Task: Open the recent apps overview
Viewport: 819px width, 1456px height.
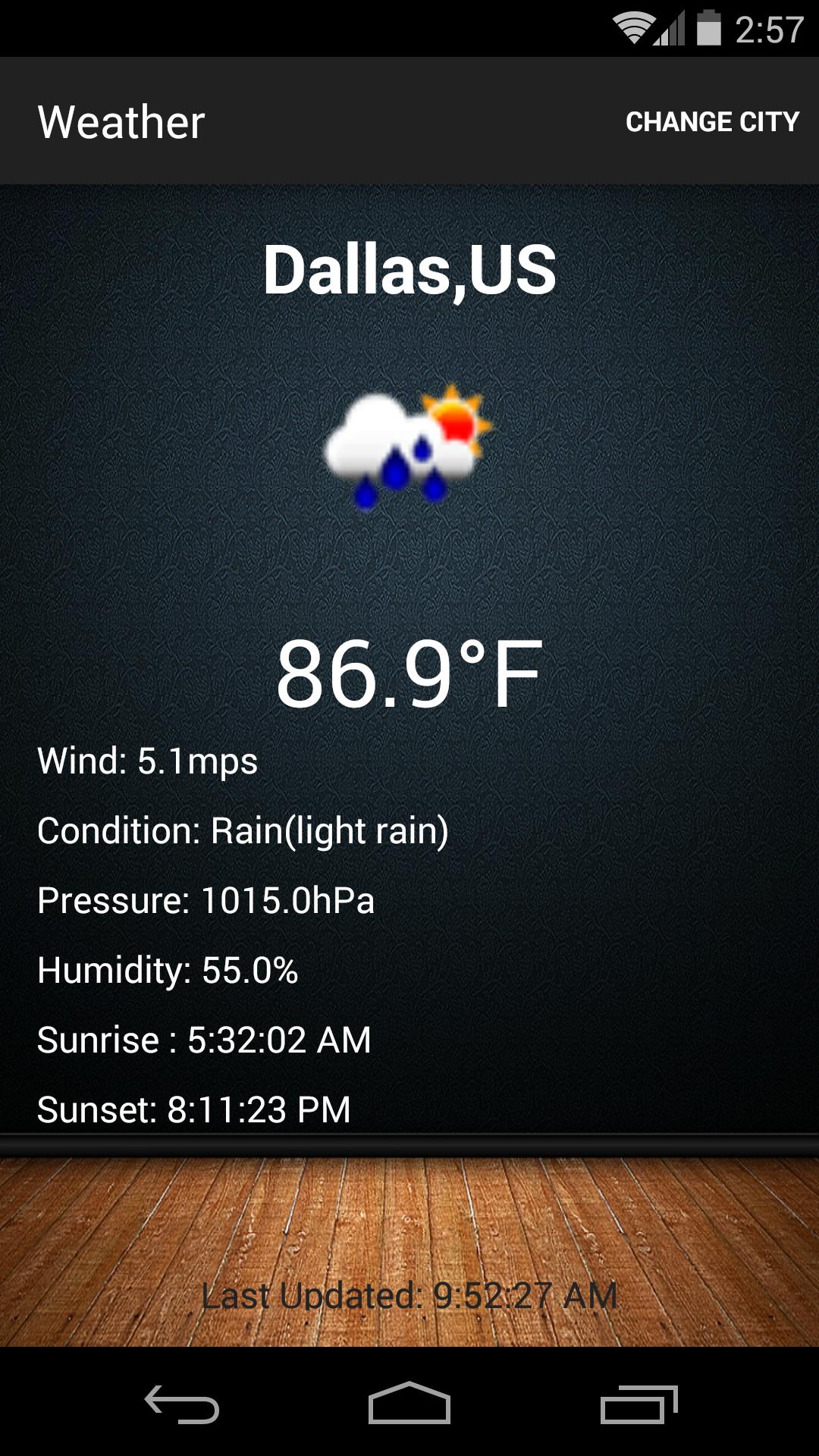Action: click(x=639, y=1404)
